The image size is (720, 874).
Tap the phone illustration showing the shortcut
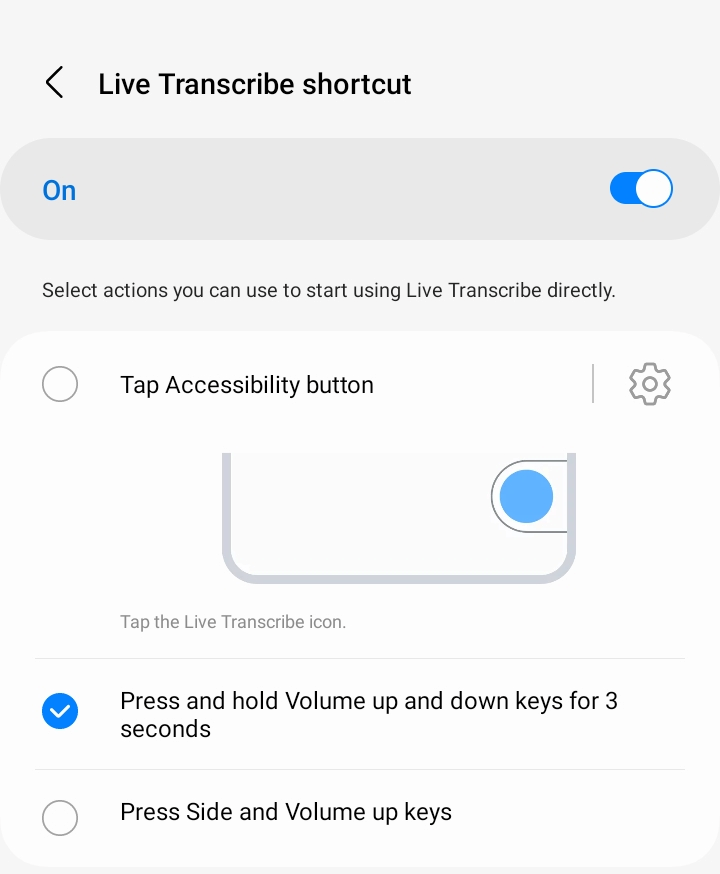pyautogui.click(x=399, y=515)
